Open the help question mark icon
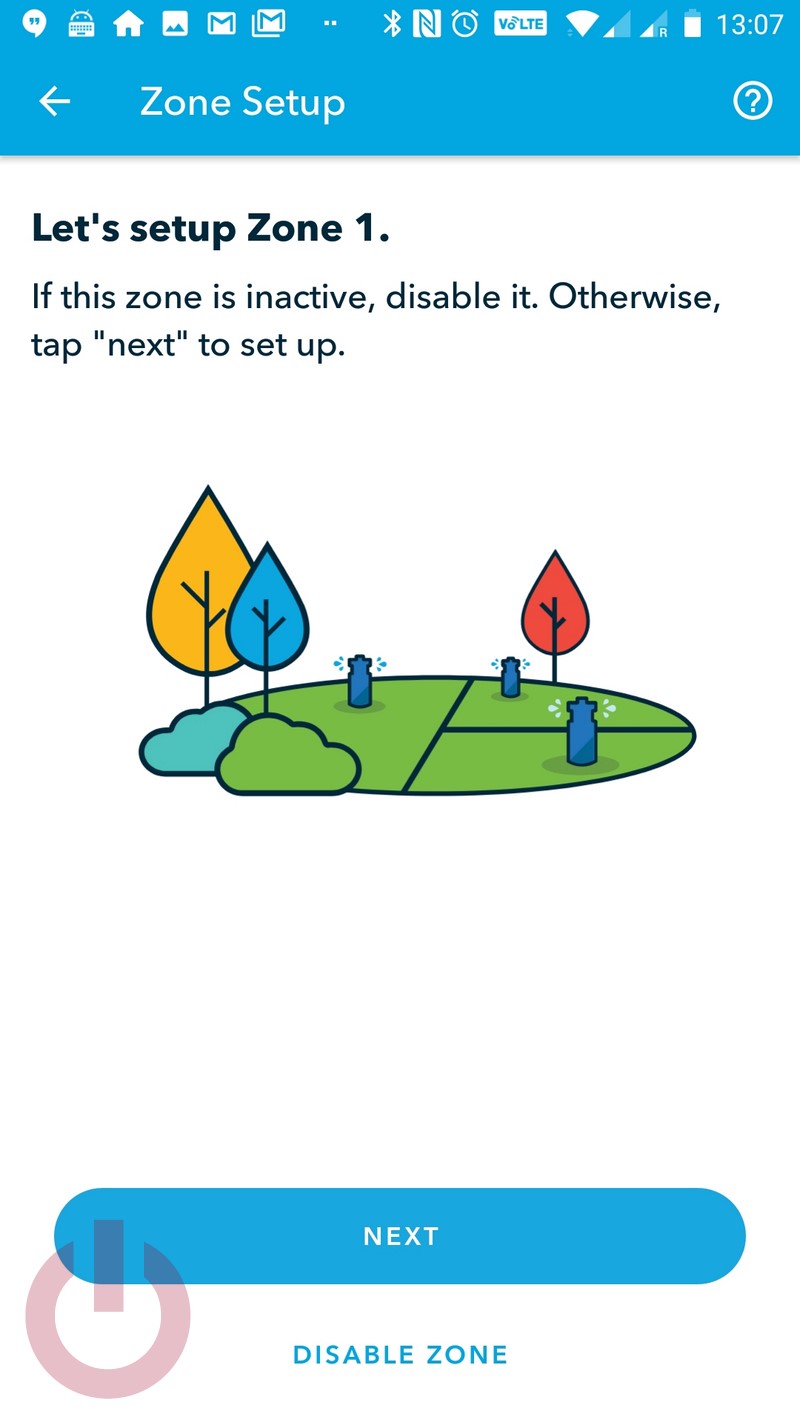The width and height of the screenshot is (800, 1422). click(752, 101)
